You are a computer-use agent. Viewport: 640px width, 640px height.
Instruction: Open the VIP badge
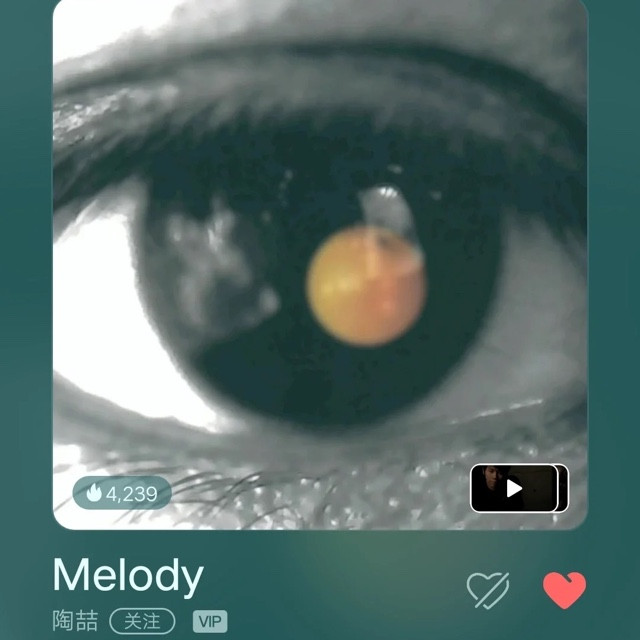coord(210,621)
